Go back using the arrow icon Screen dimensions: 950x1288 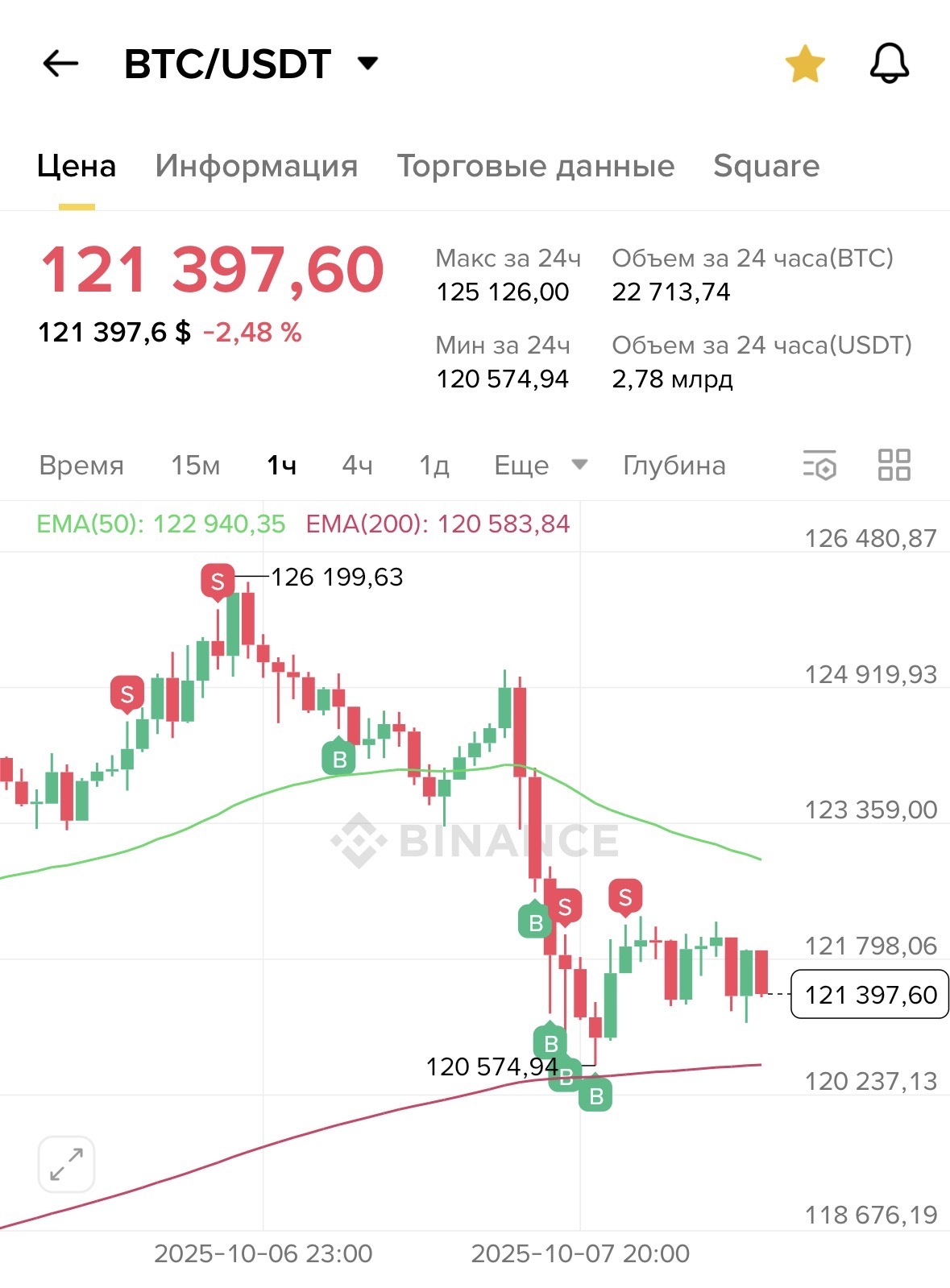click(x=60, y=64)
